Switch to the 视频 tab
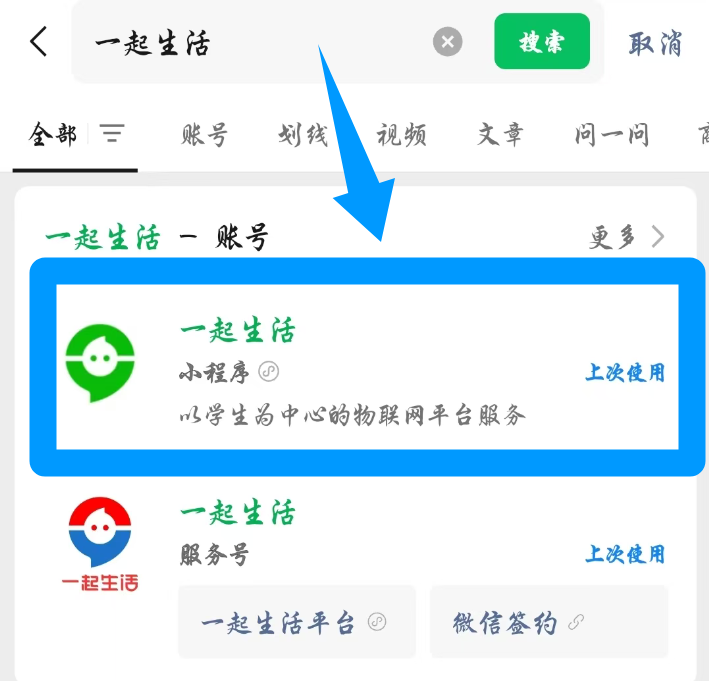 pyautogui.click(x=401, y=134)
